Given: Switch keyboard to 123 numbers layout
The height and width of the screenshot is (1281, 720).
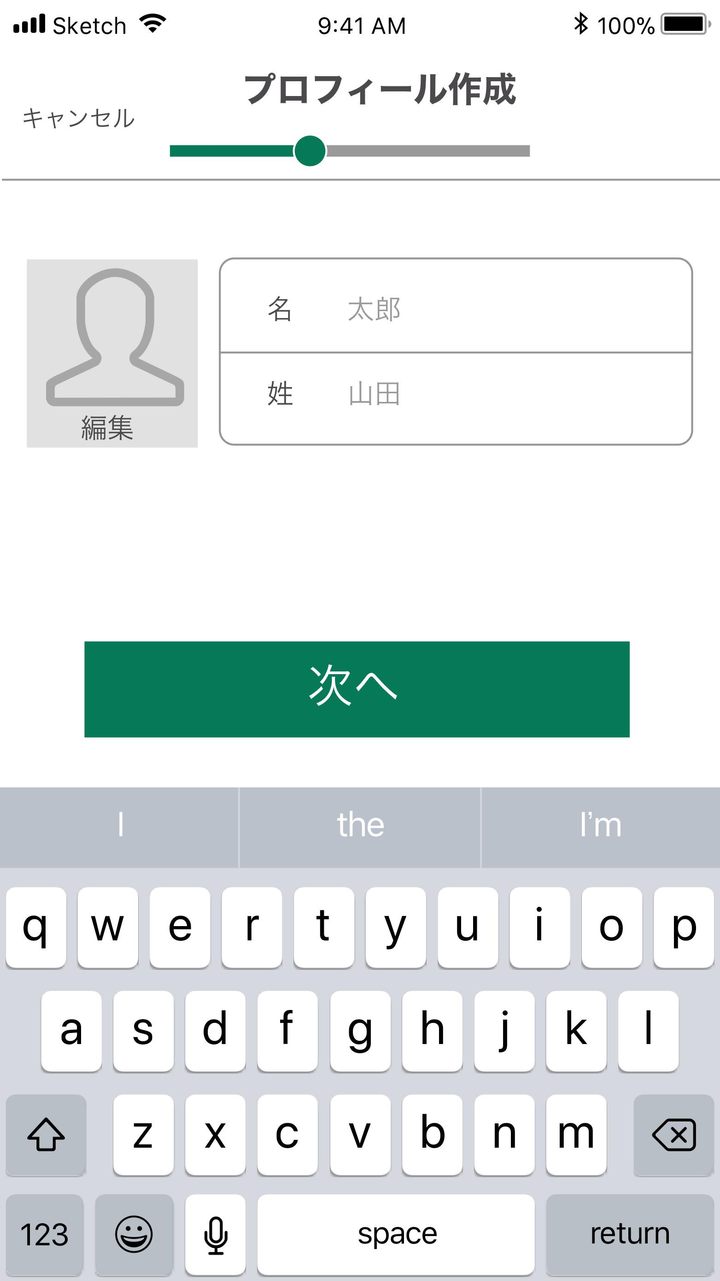Looking at the screenshot, I should 45,1235.
